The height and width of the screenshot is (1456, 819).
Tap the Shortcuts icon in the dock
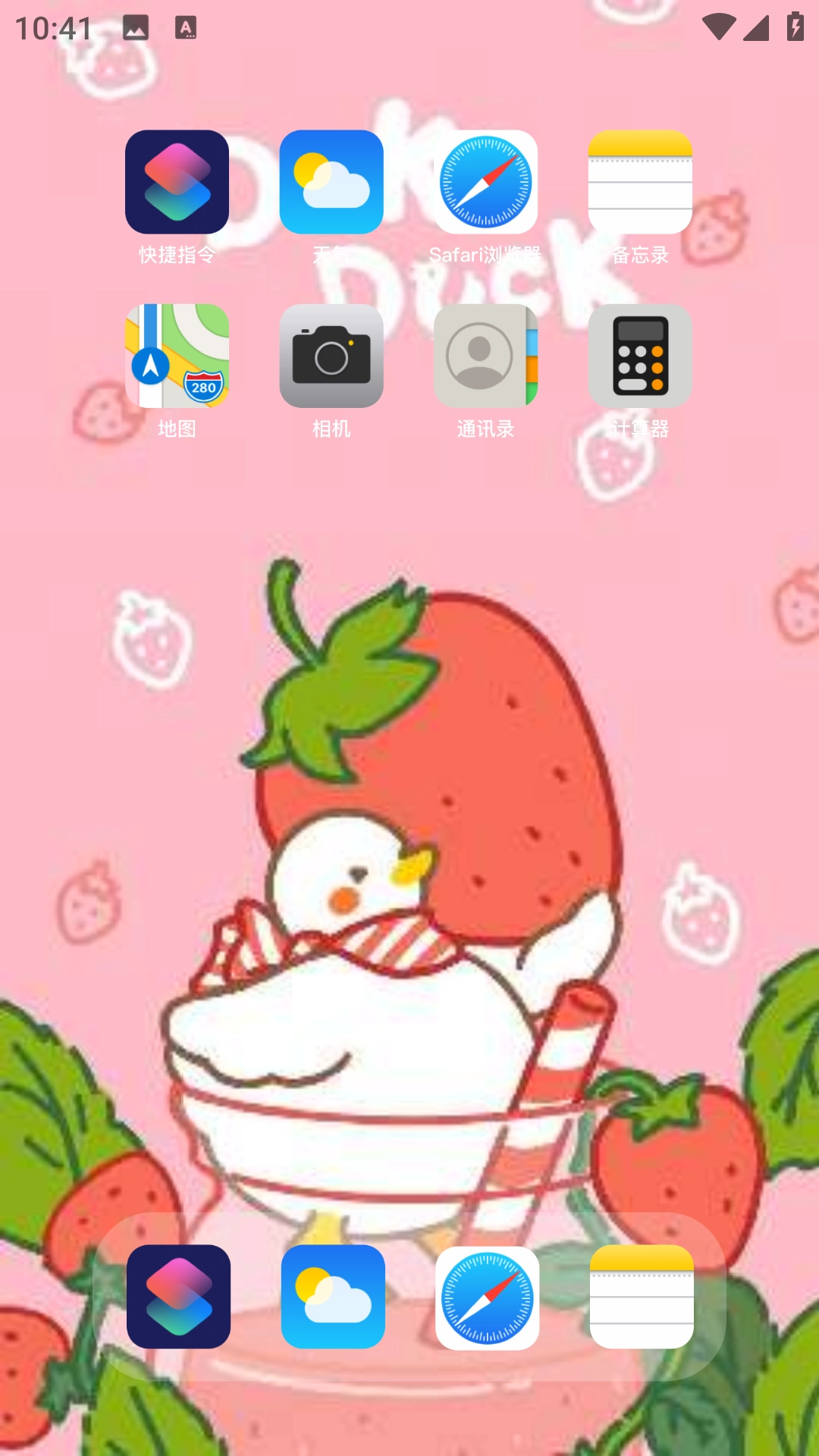click(178, 1297)
